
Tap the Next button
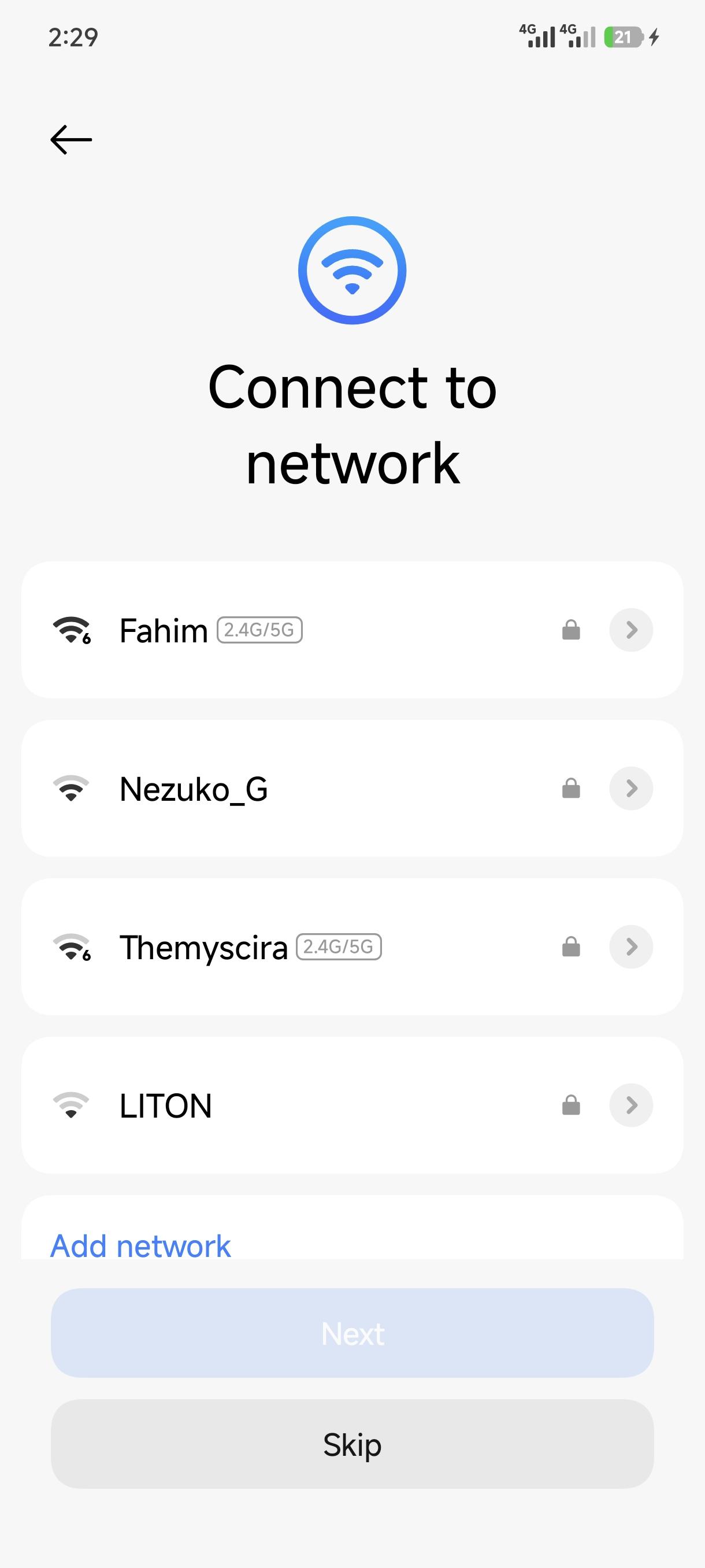352,1334
